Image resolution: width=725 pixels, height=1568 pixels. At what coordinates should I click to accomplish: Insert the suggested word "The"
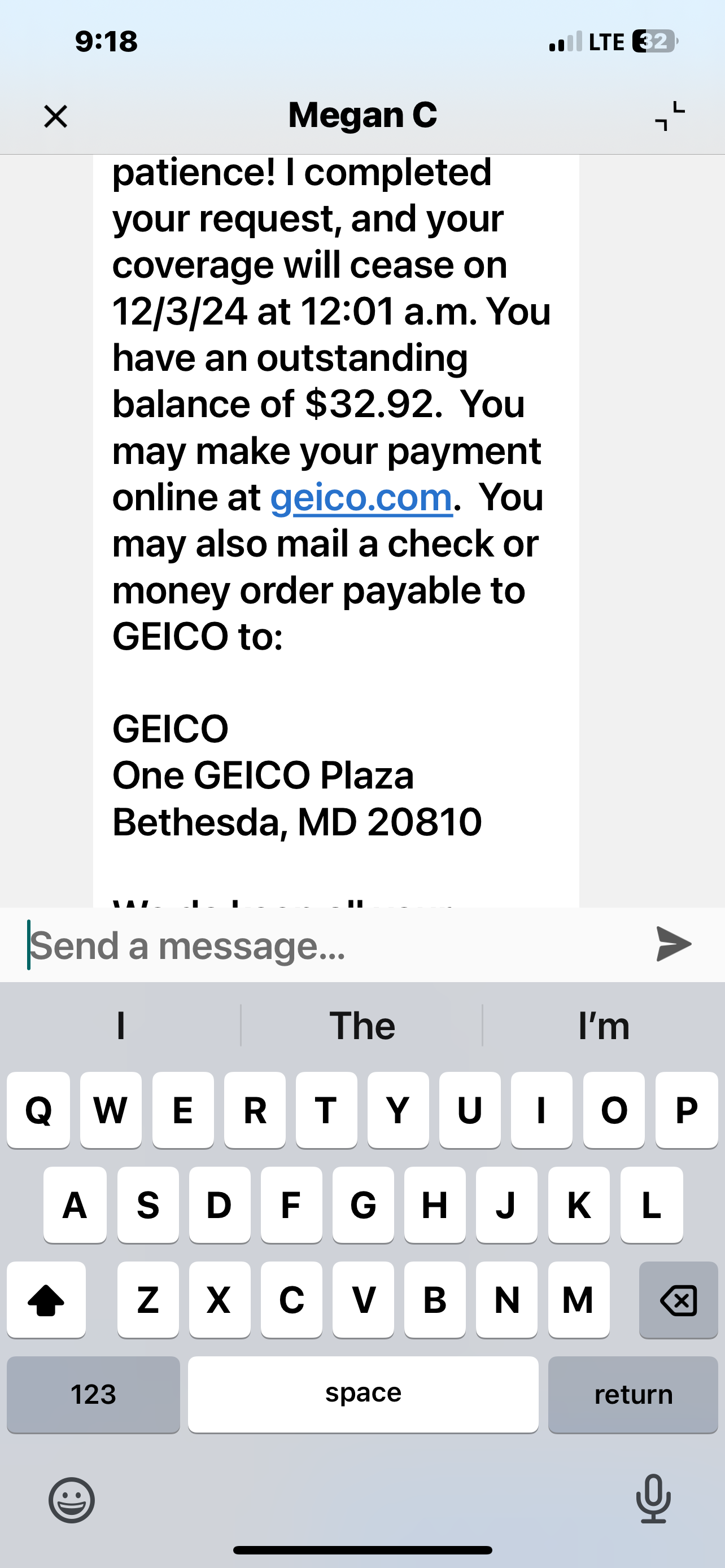click(x=362, y=1026)
